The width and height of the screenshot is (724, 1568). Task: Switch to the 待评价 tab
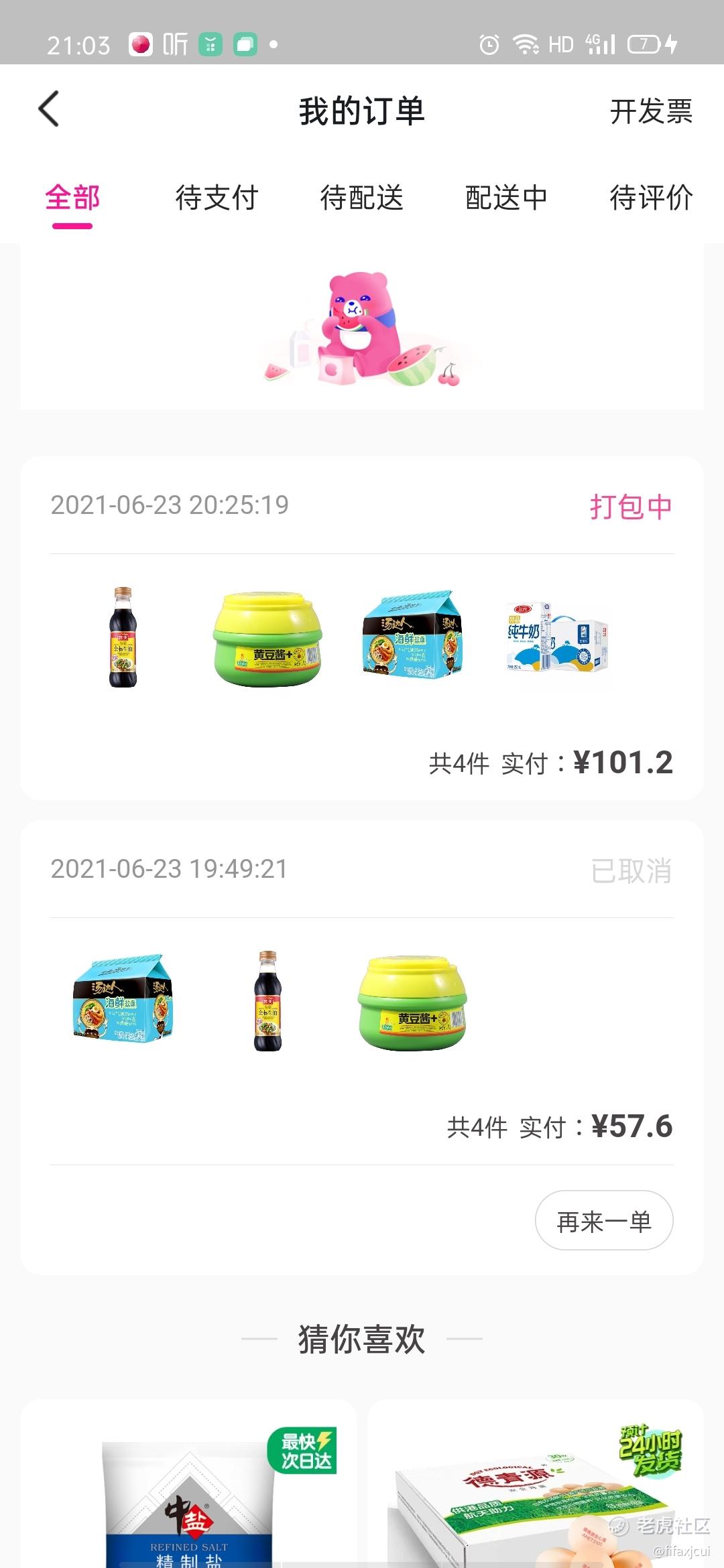point(650,198)
